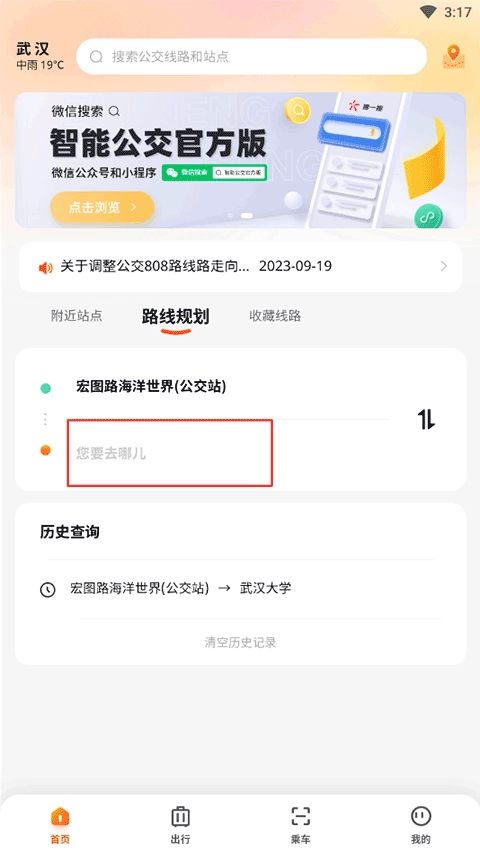
Task: Open the 乘车 scan tab
Action: tap(300, 825)
